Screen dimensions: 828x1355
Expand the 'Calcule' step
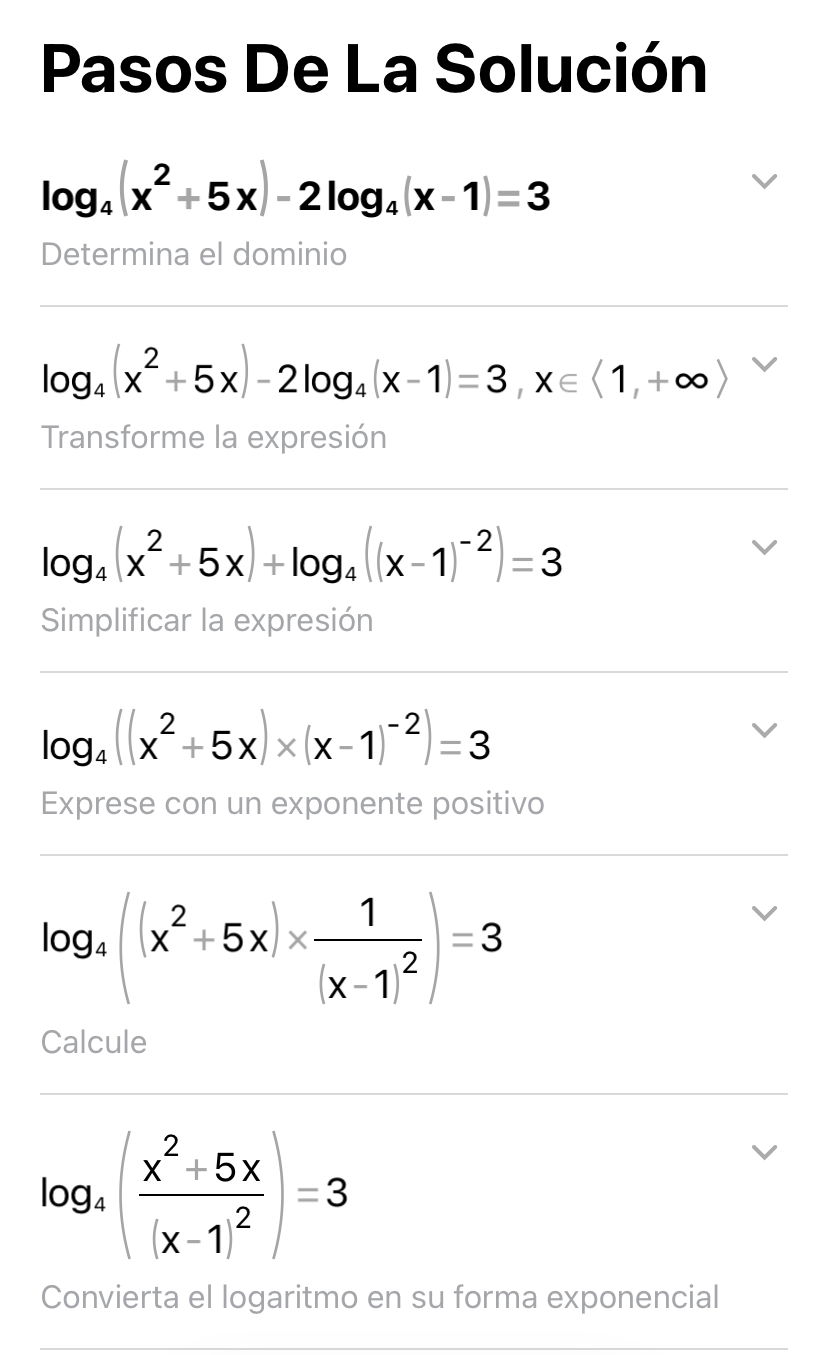pos(764,913)
